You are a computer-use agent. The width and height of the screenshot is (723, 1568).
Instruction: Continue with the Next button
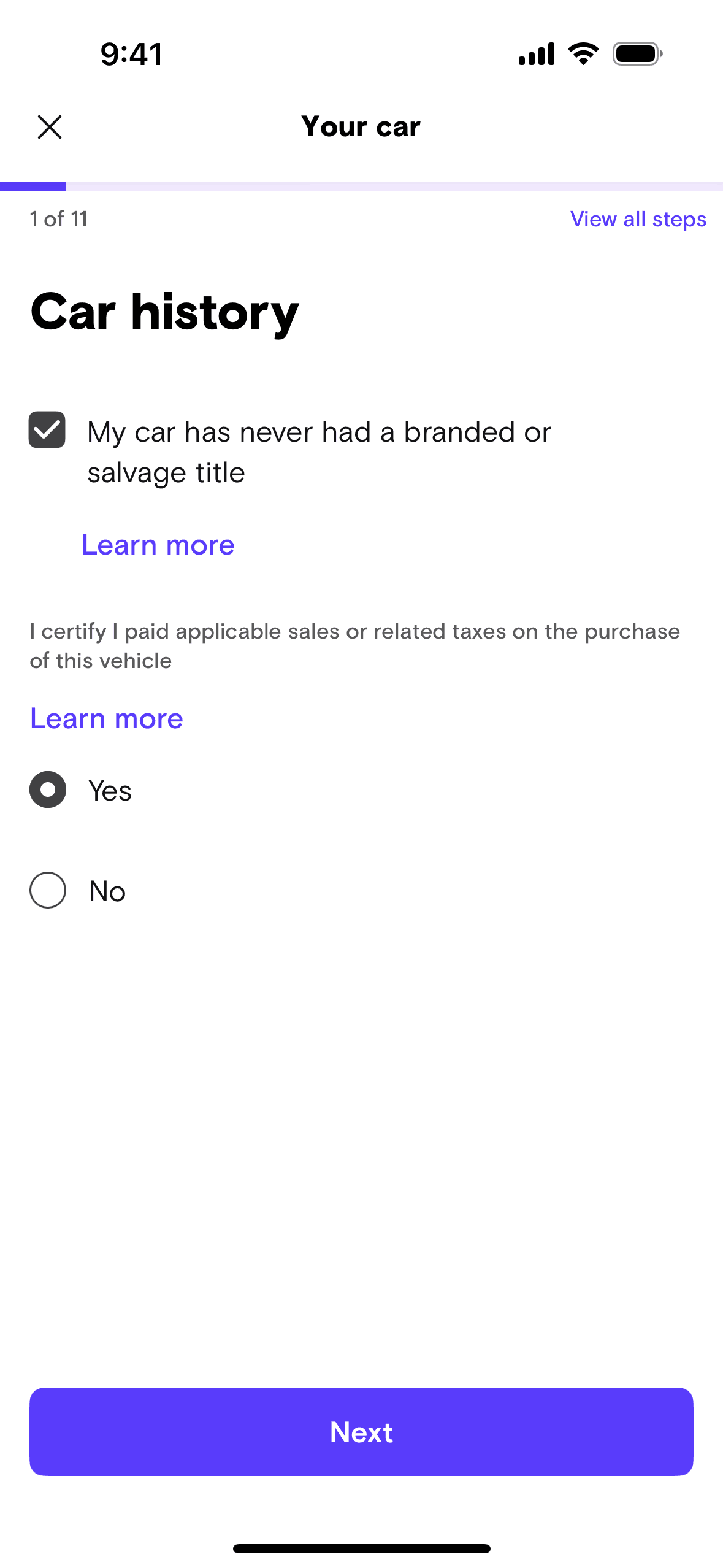click(361, 1431)
